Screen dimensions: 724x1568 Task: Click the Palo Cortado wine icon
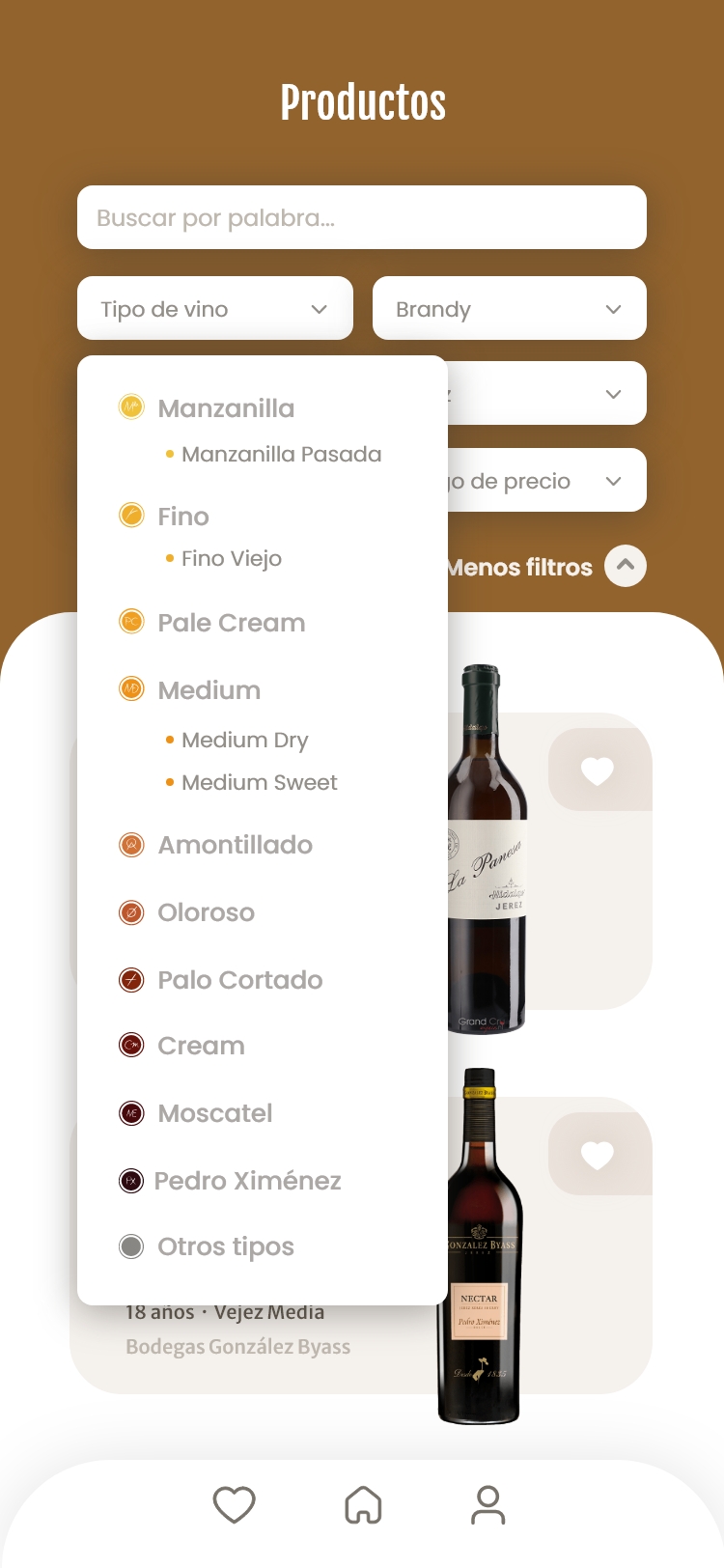click(132, 979)
